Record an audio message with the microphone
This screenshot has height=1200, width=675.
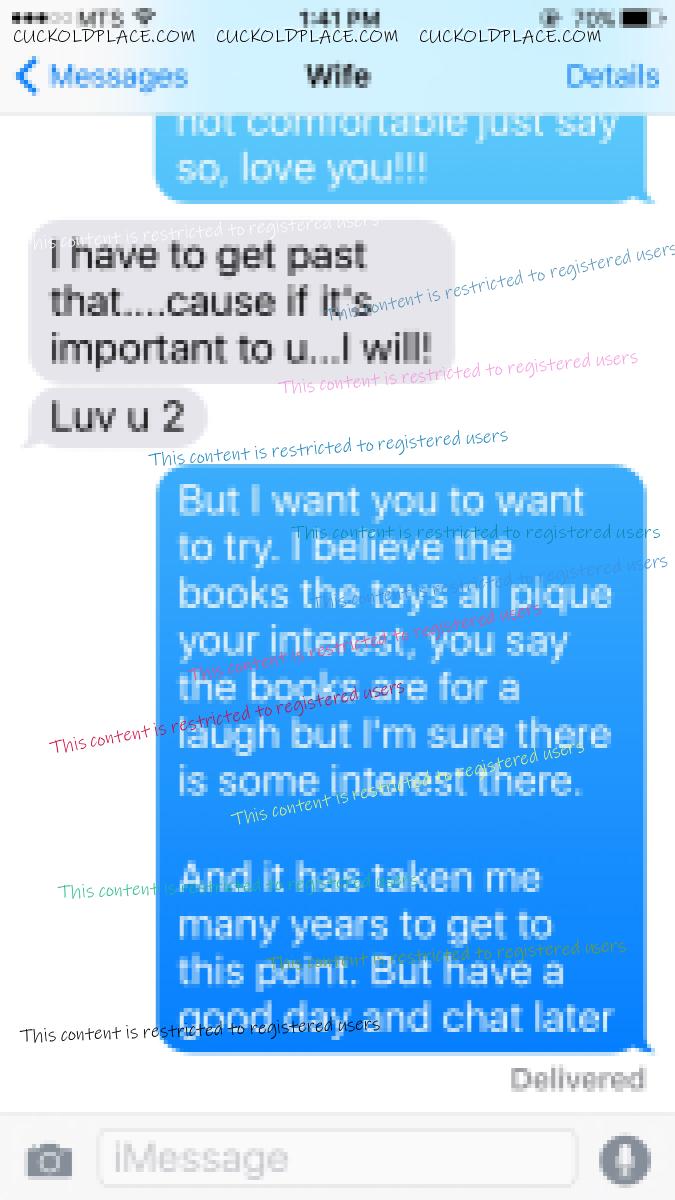pyautogui.click(x=625, y=1160)
